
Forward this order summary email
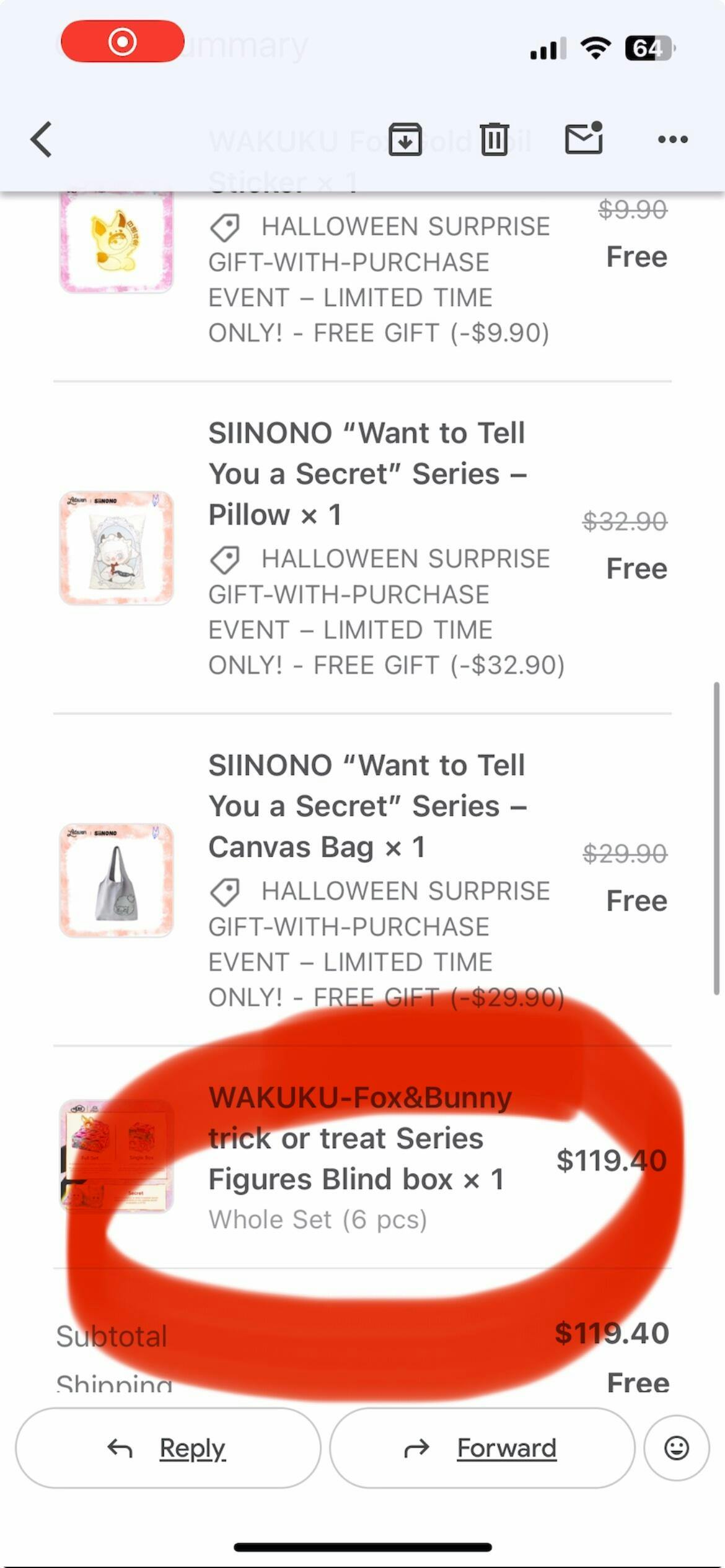[x=481, y=1448]
